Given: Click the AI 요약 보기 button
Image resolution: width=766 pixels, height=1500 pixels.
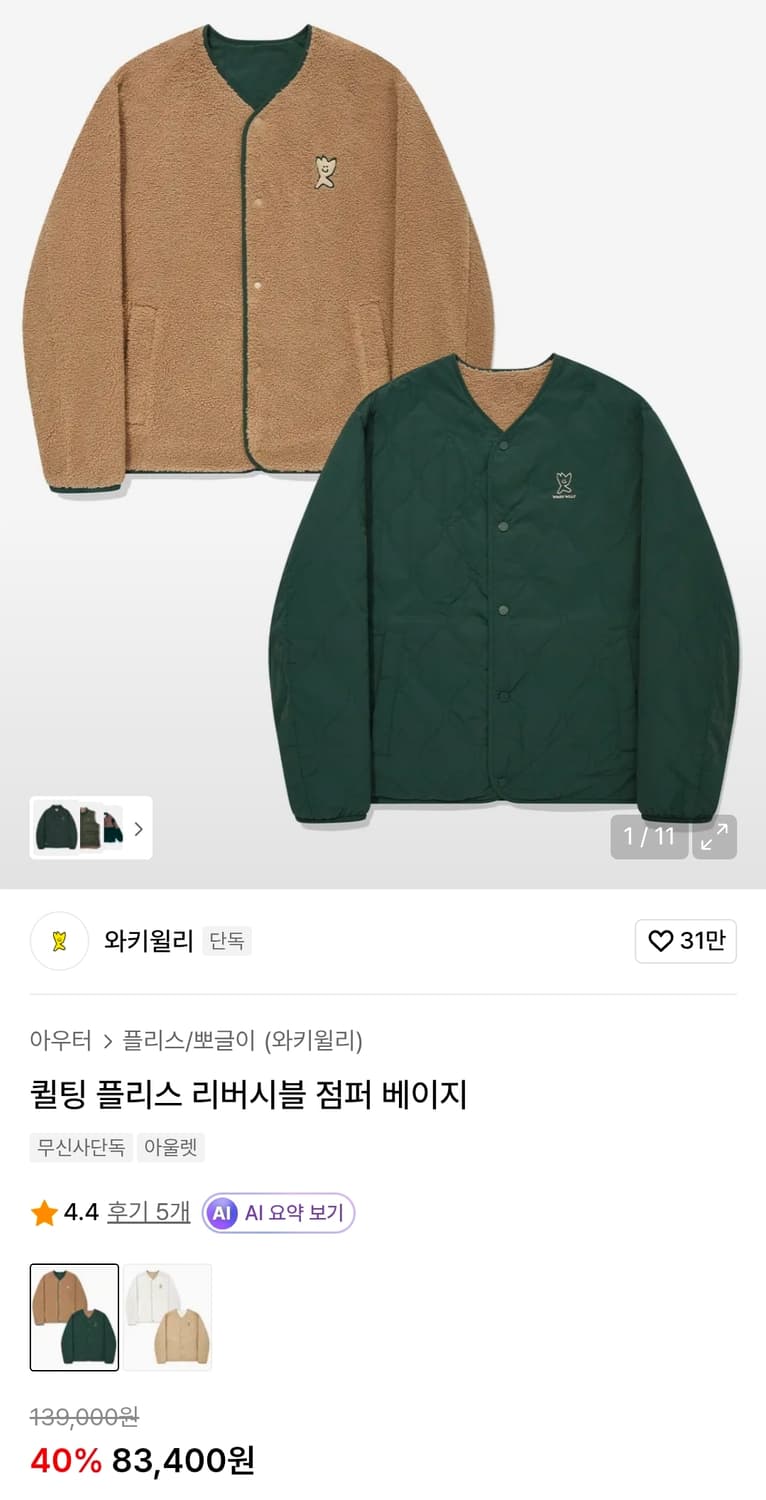Looking at the screenshot, I should [277, 1211].
